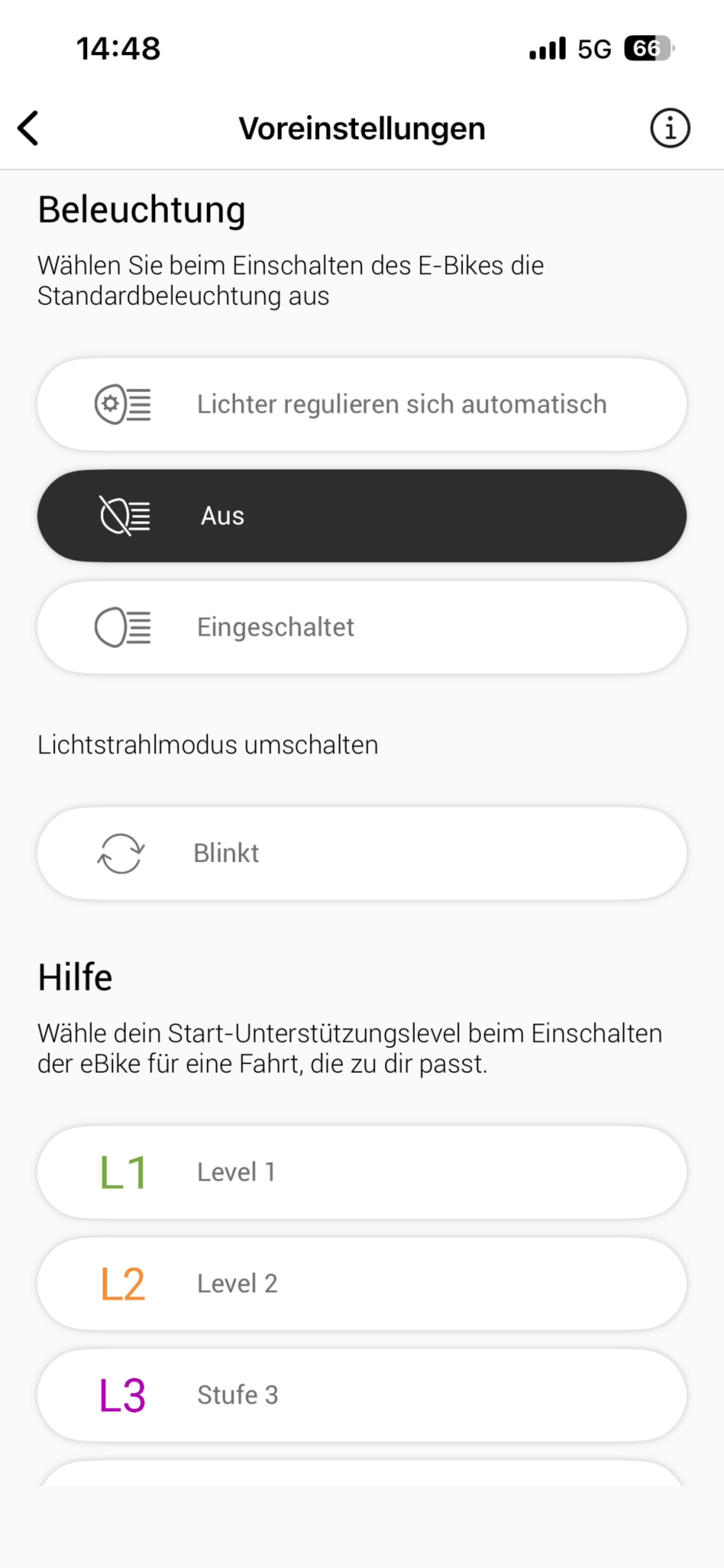Click the lights-off icon beside Aus
This screenshot has width=724, height=1568.
[x=122, y=516]
